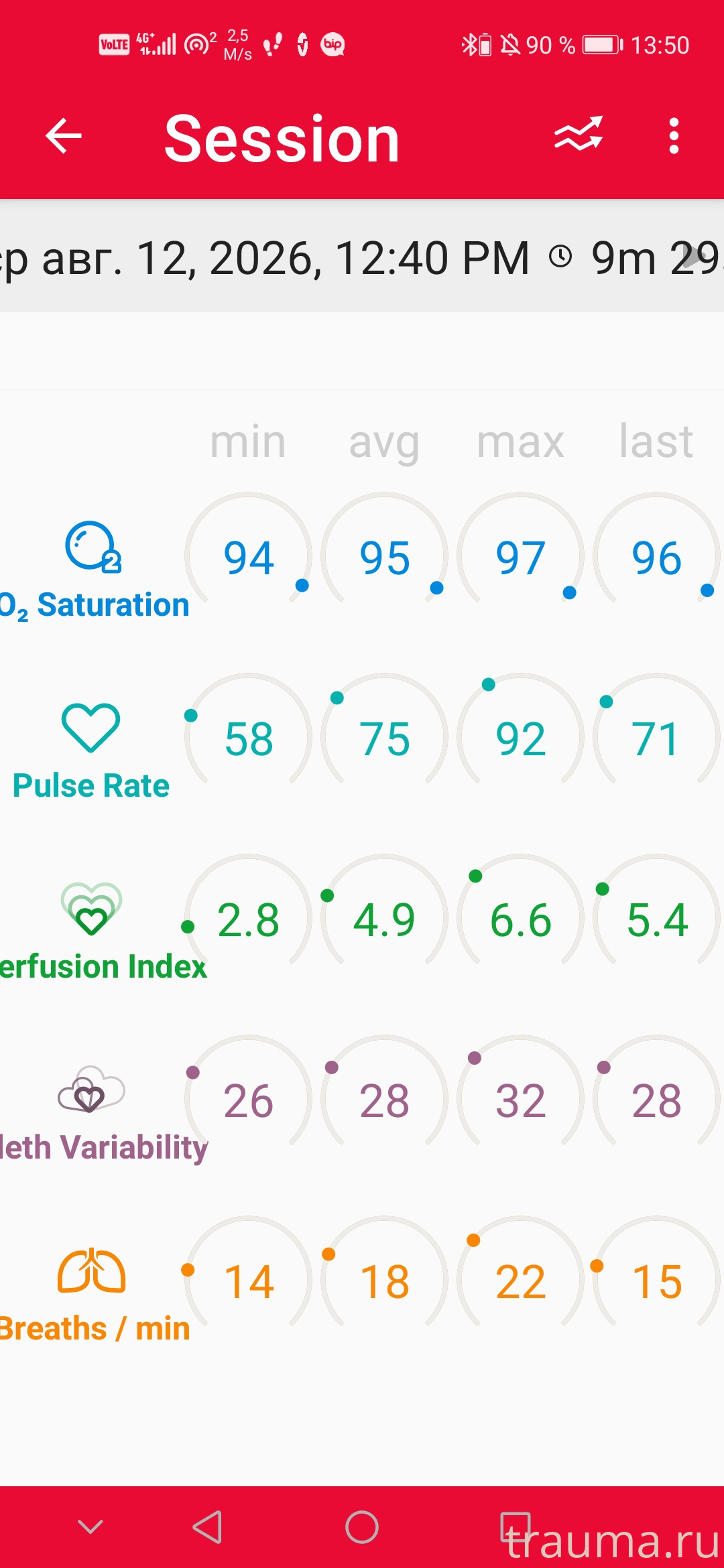Open the three-dot overflow menu

tap(674, 136)
